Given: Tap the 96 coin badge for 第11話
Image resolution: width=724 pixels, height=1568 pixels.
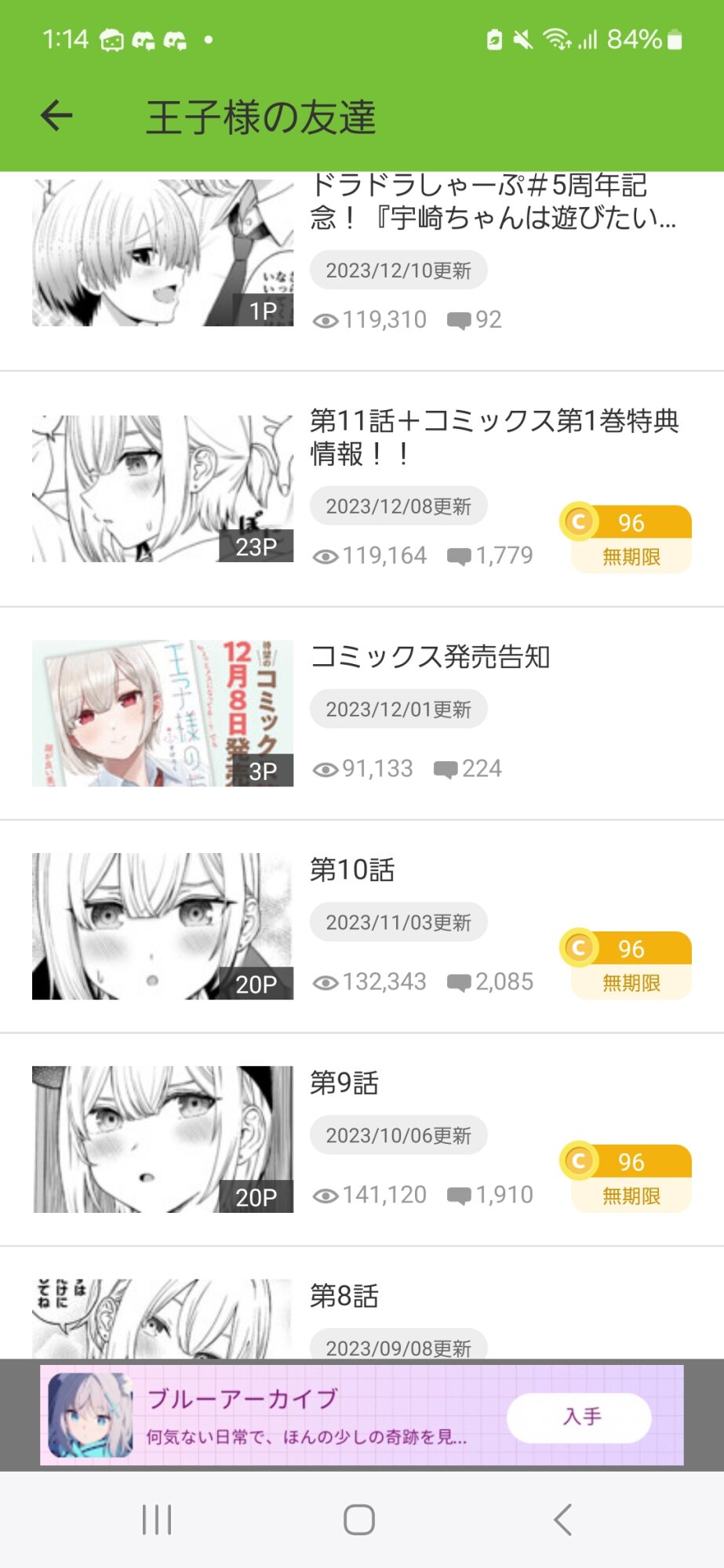Looking at the screenshot, I should pos(627,539).
